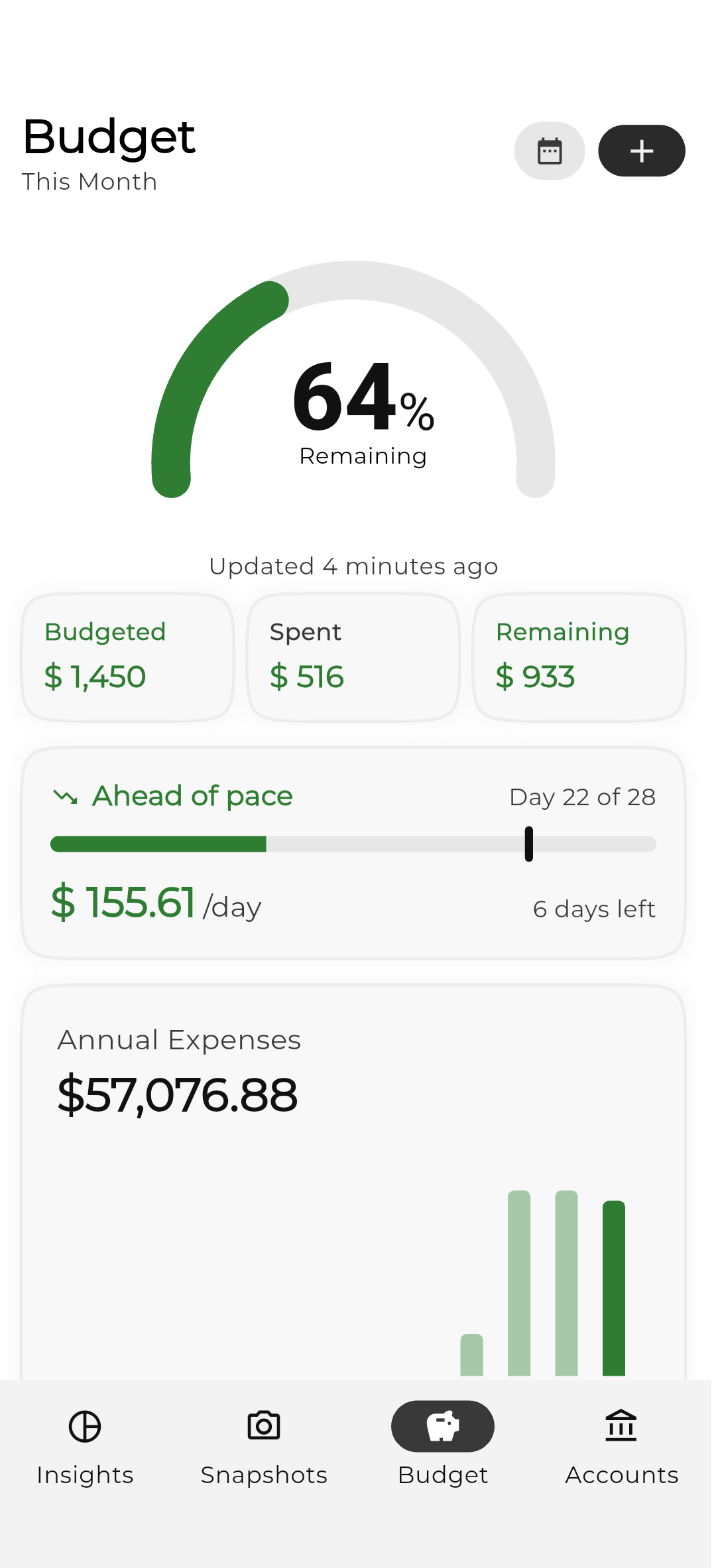Select the Insights pie chart icon
This screenshot has width=716, height=1568.
click(84, 1425)
